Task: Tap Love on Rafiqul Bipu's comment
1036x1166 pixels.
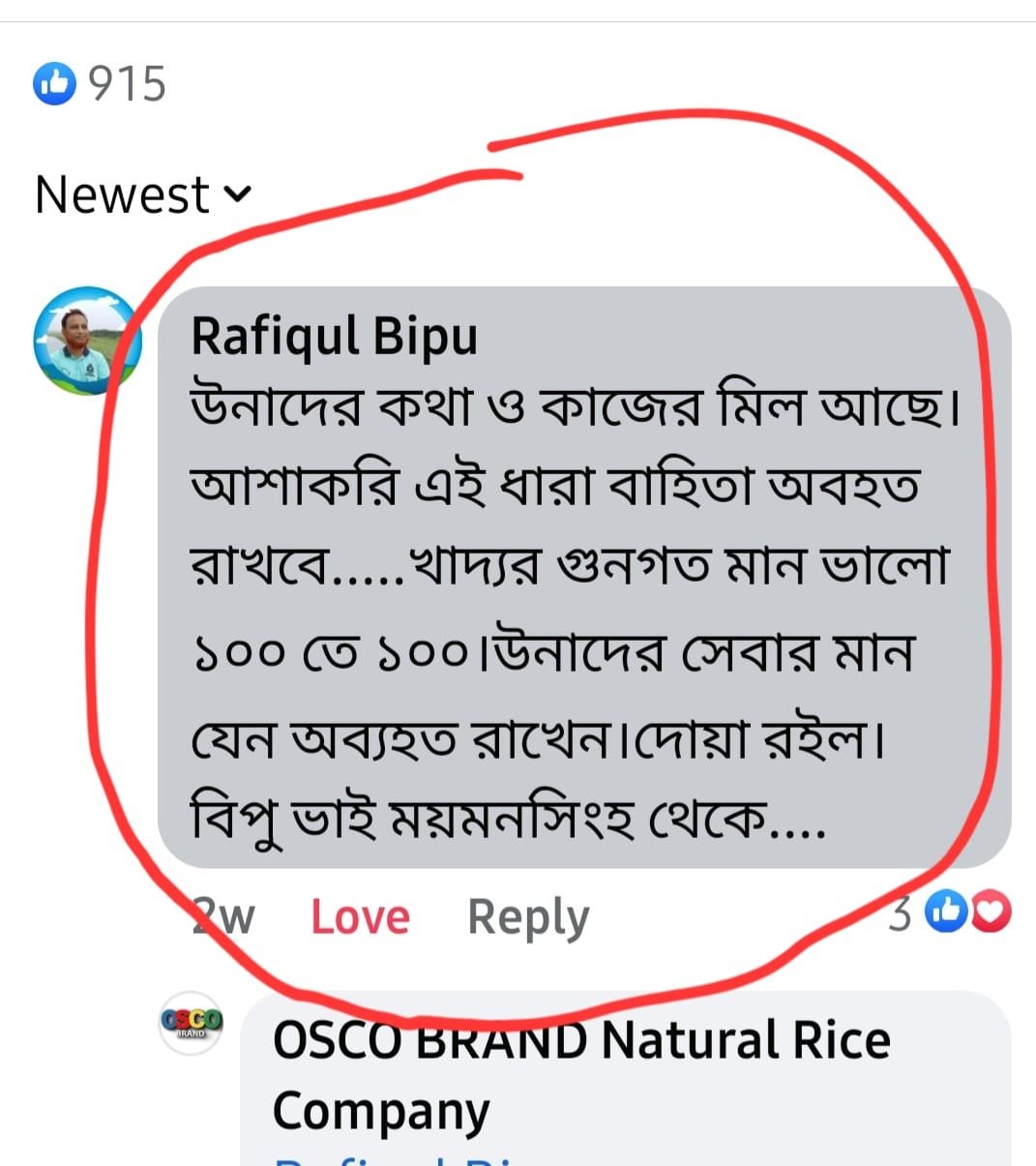Action: [x=360, y=916]
